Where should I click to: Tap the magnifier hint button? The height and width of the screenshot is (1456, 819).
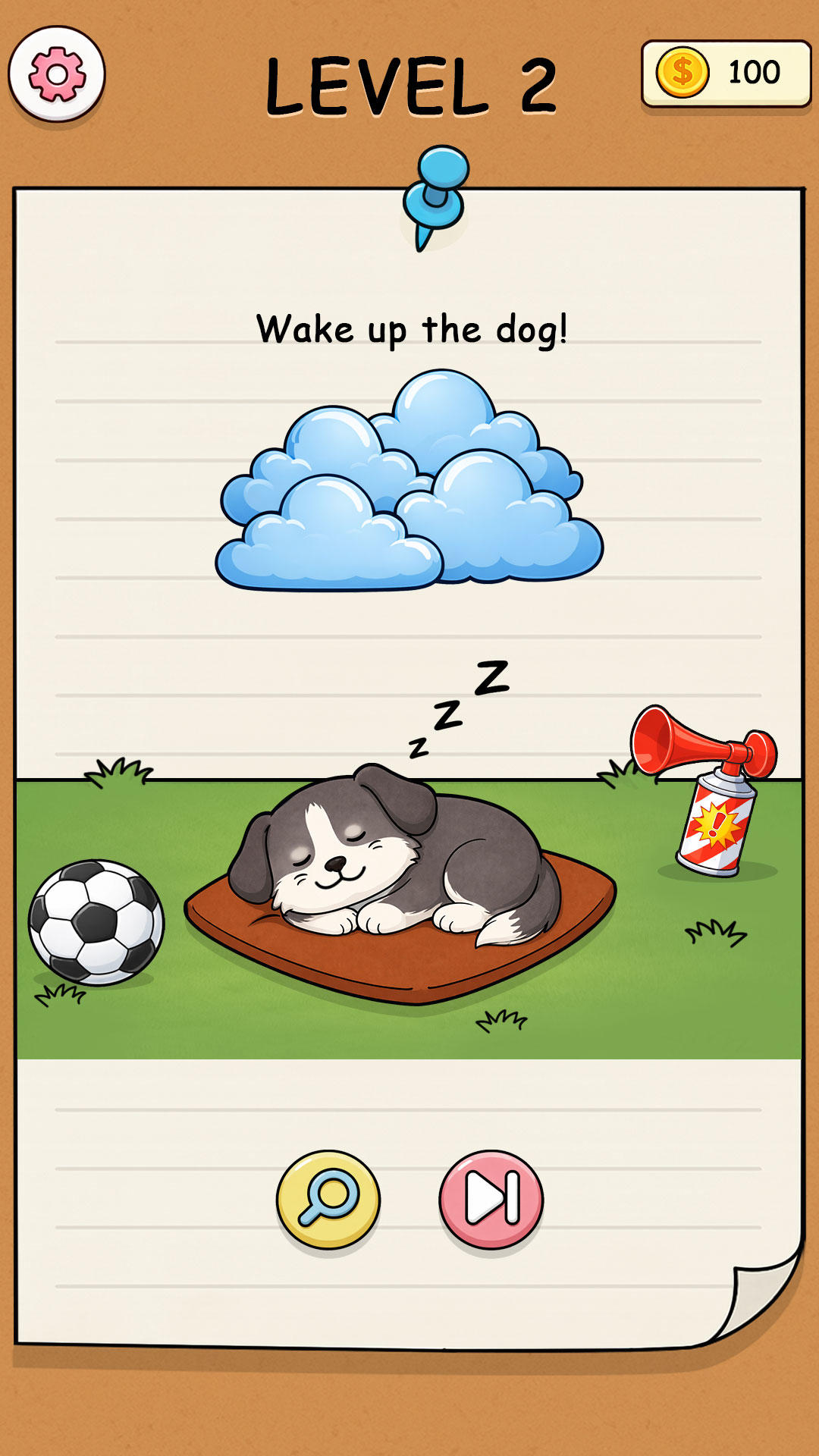coord(328,1199)
